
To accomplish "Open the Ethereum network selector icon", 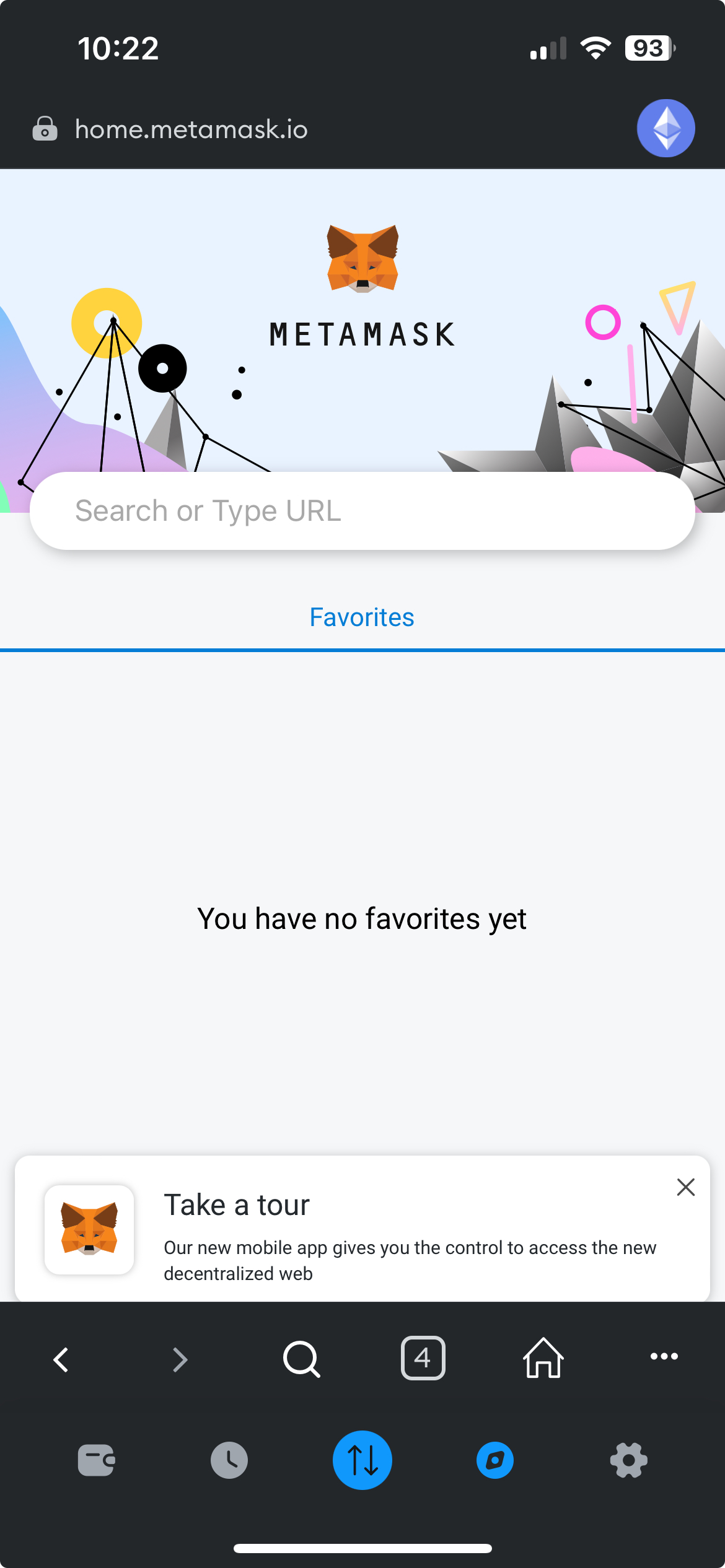I will click(666, 128).
